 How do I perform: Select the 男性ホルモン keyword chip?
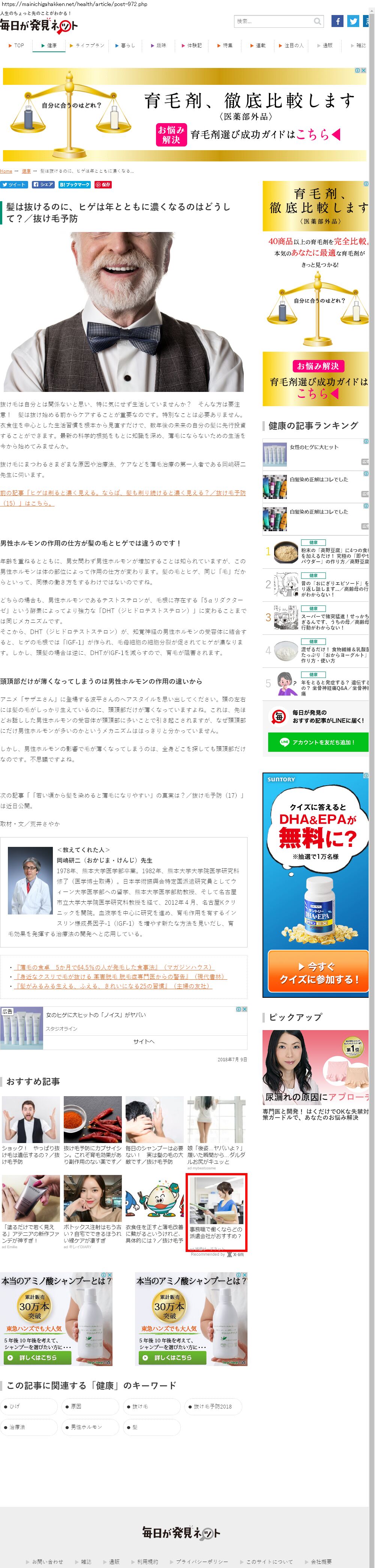click(x=90, y=1427)
